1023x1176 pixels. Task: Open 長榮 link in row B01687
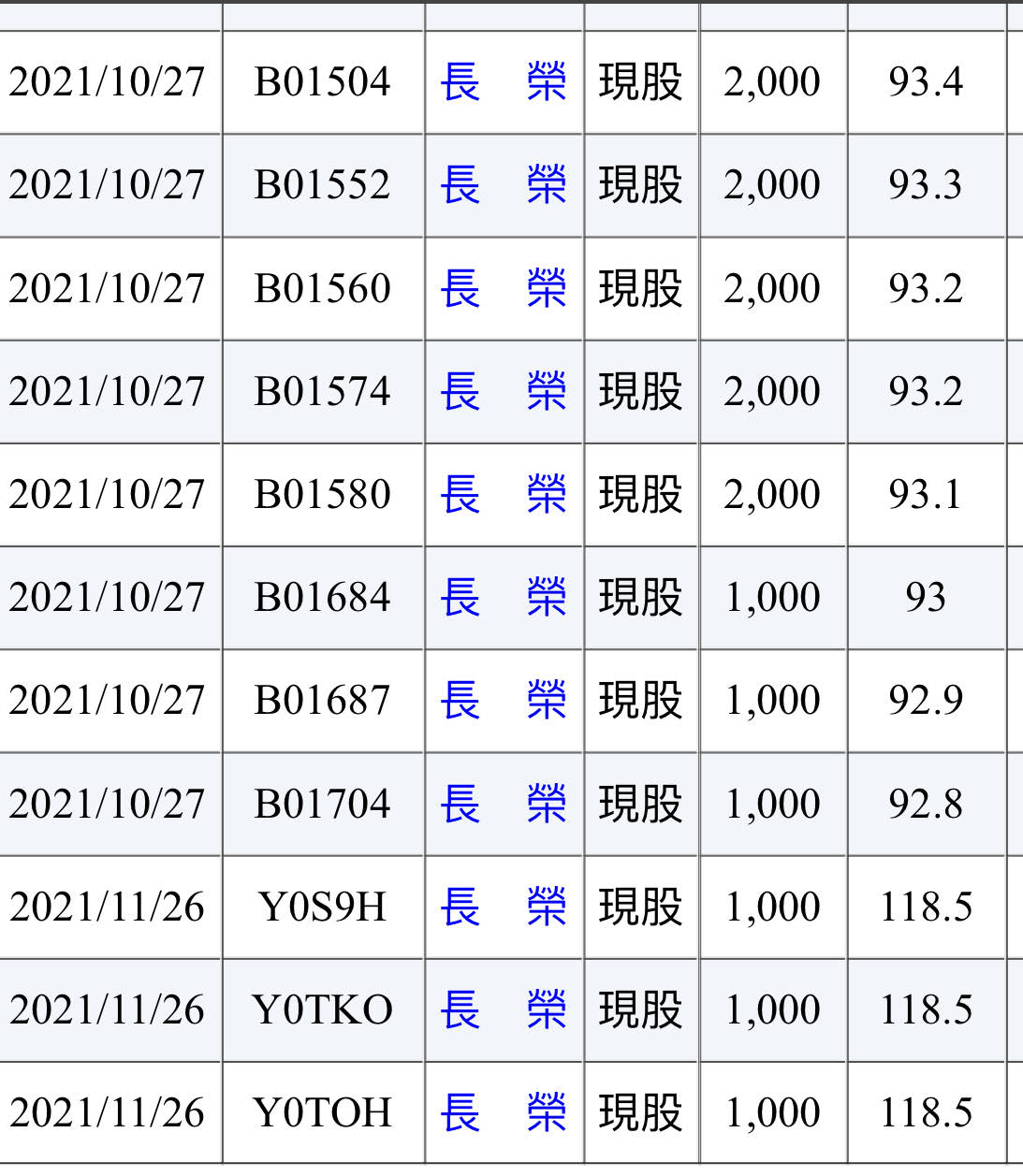coord(504,700)
